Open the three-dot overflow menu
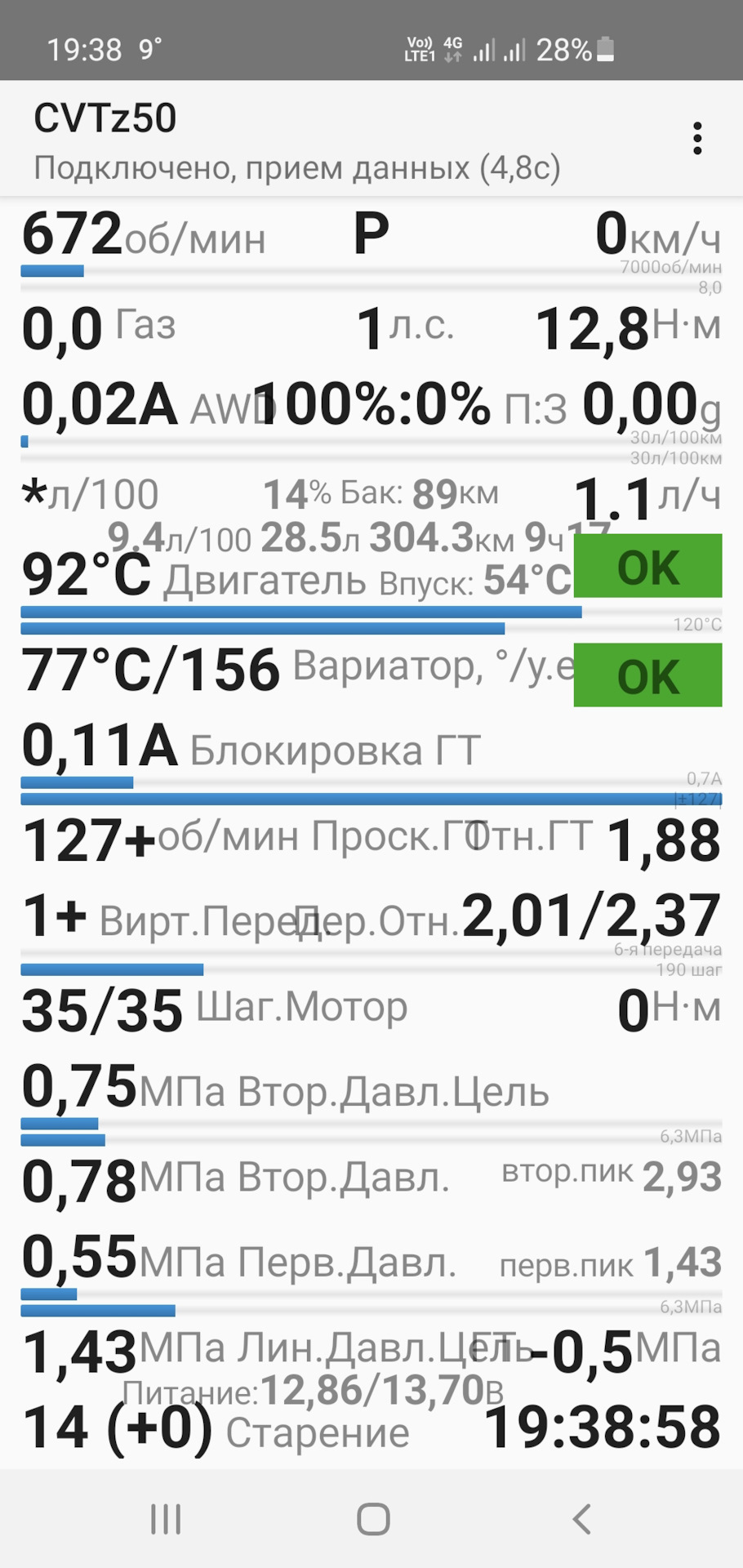 tap(697, 139)
